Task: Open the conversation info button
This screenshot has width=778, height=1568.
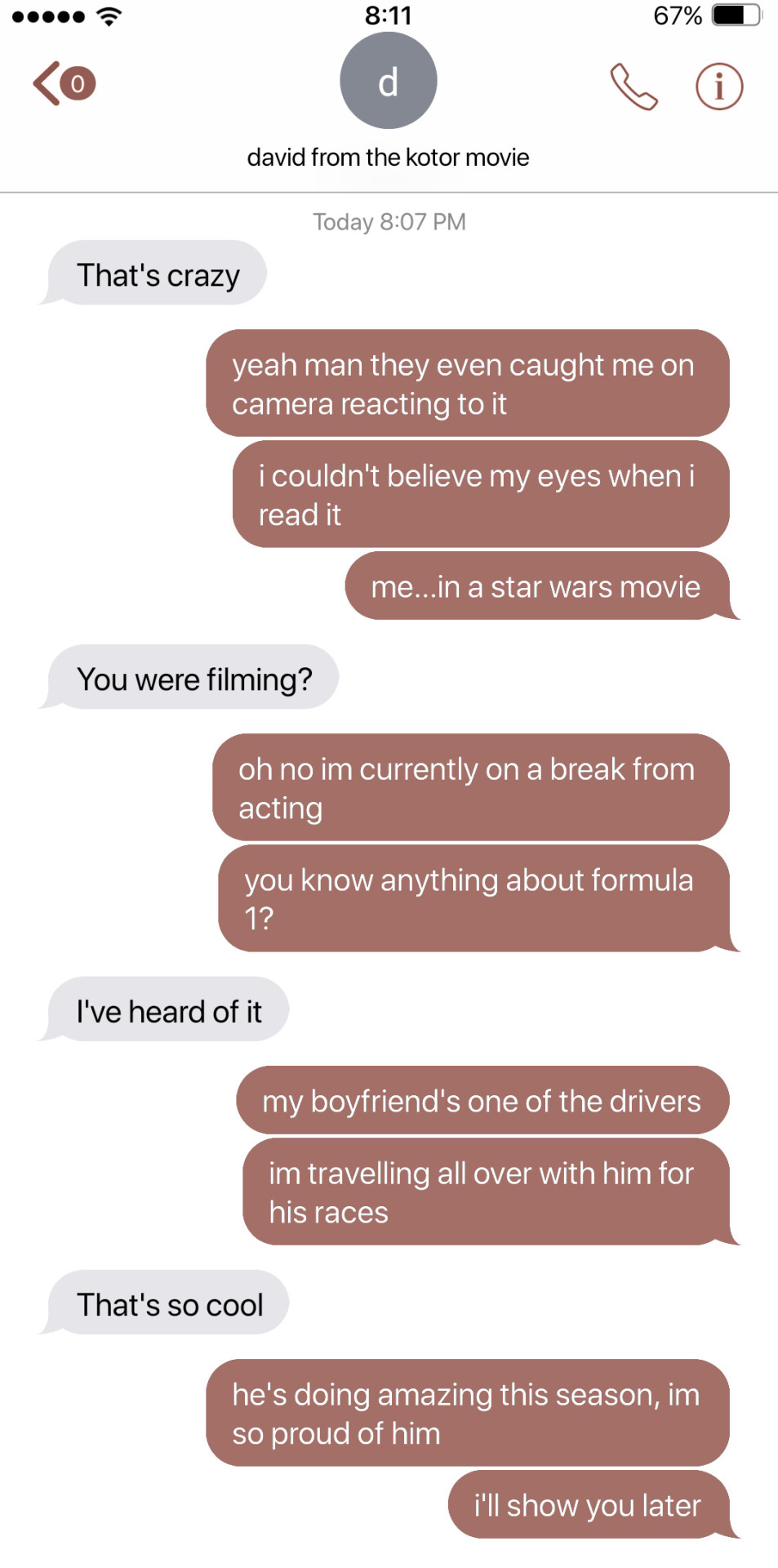Action: click(718, 86)
